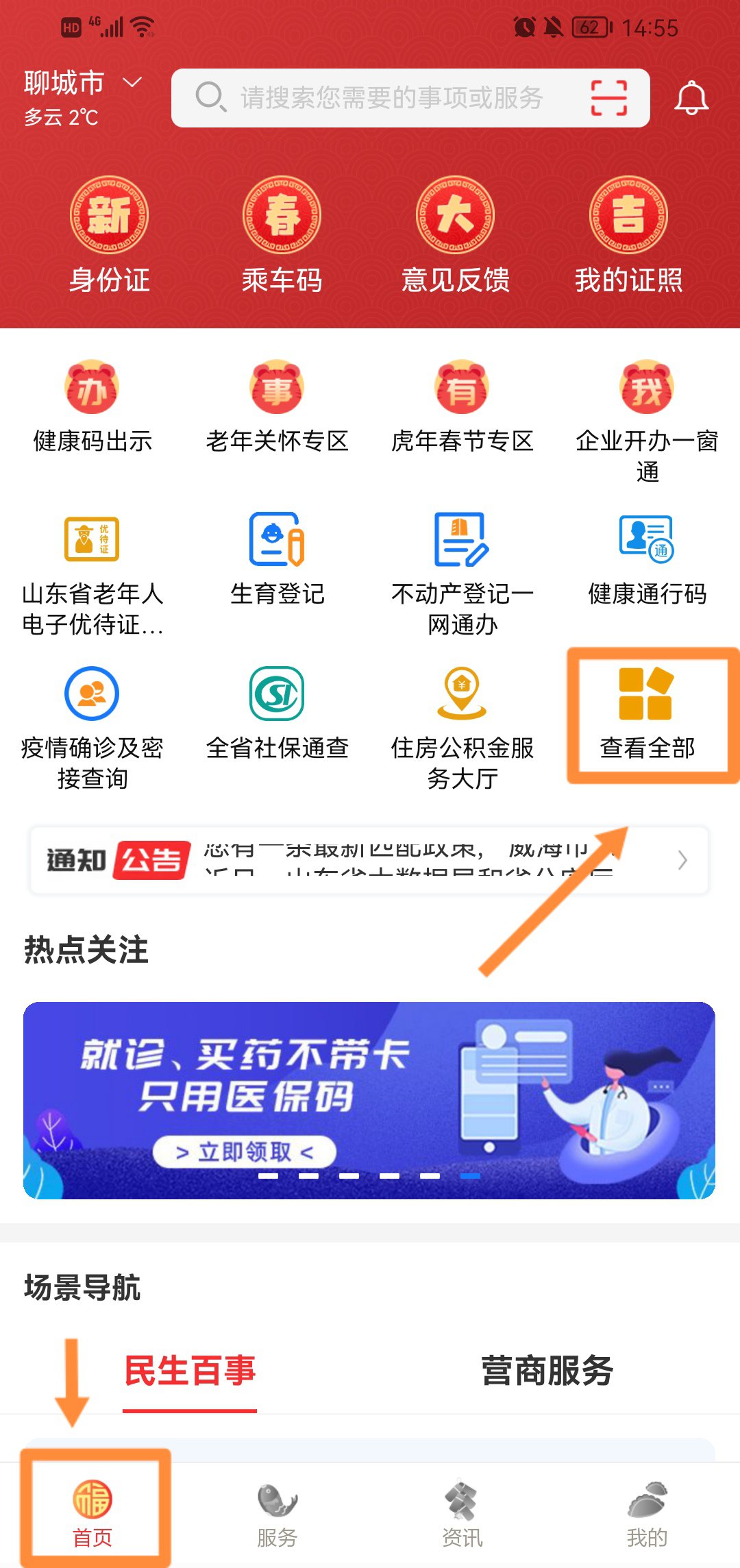Image resolution: width=740 pixels, height=1568 pixels.
Task: Switch to 资讯 bottom tab
Action: pos(462,1515)
